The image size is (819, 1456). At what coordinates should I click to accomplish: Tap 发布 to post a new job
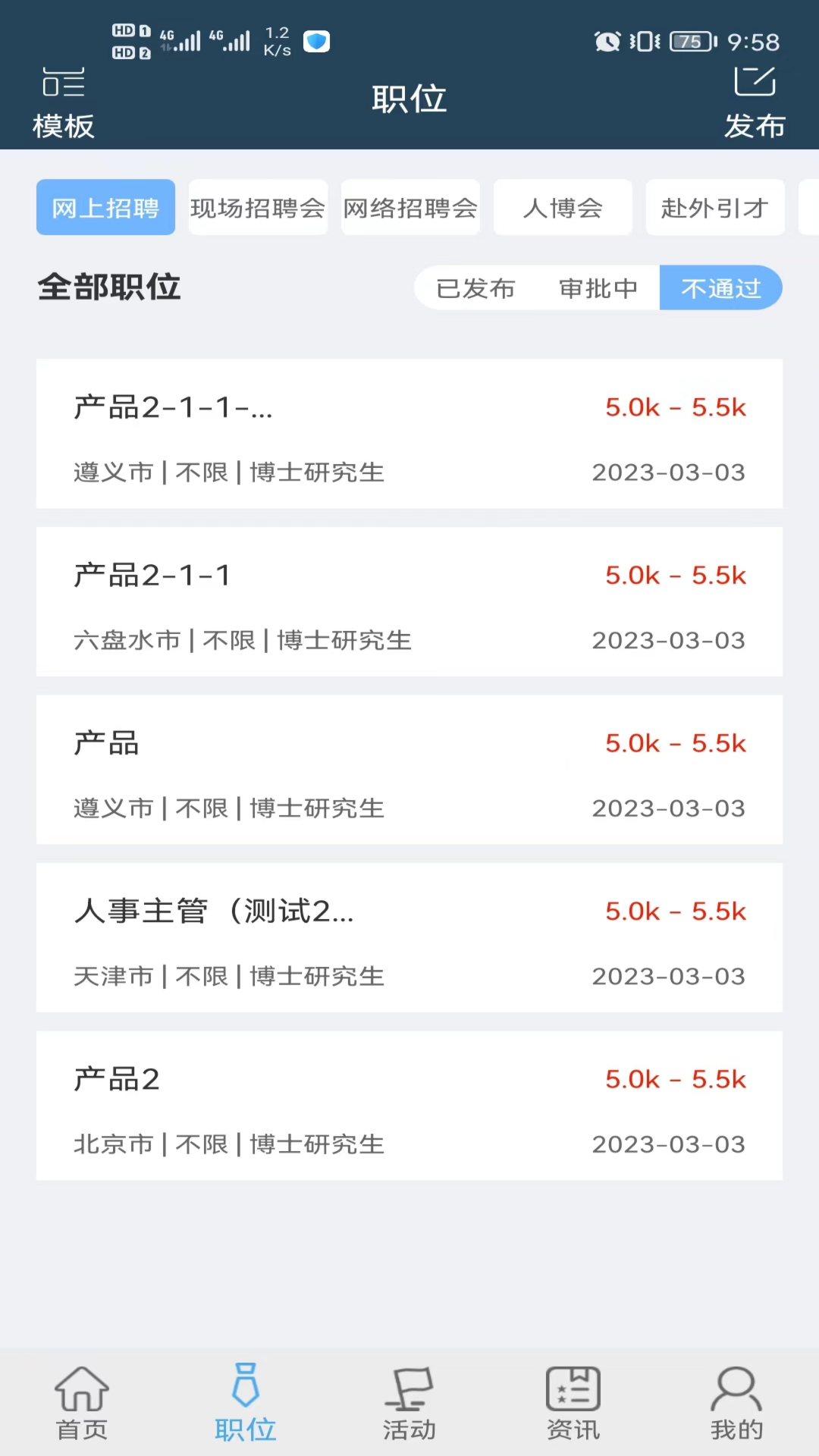click(x=755, y=103)
